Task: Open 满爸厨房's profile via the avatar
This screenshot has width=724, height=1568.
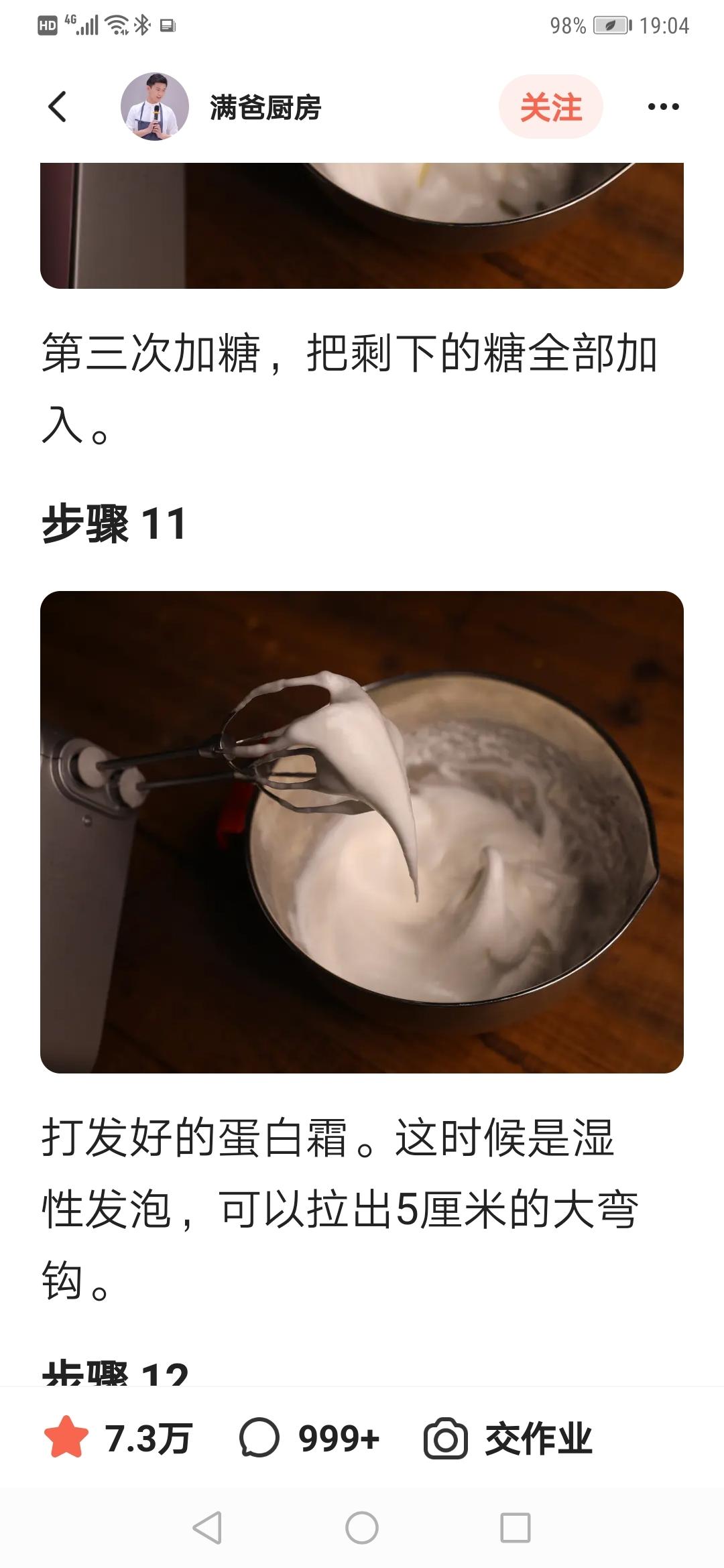Action: [x=156, y=106]
